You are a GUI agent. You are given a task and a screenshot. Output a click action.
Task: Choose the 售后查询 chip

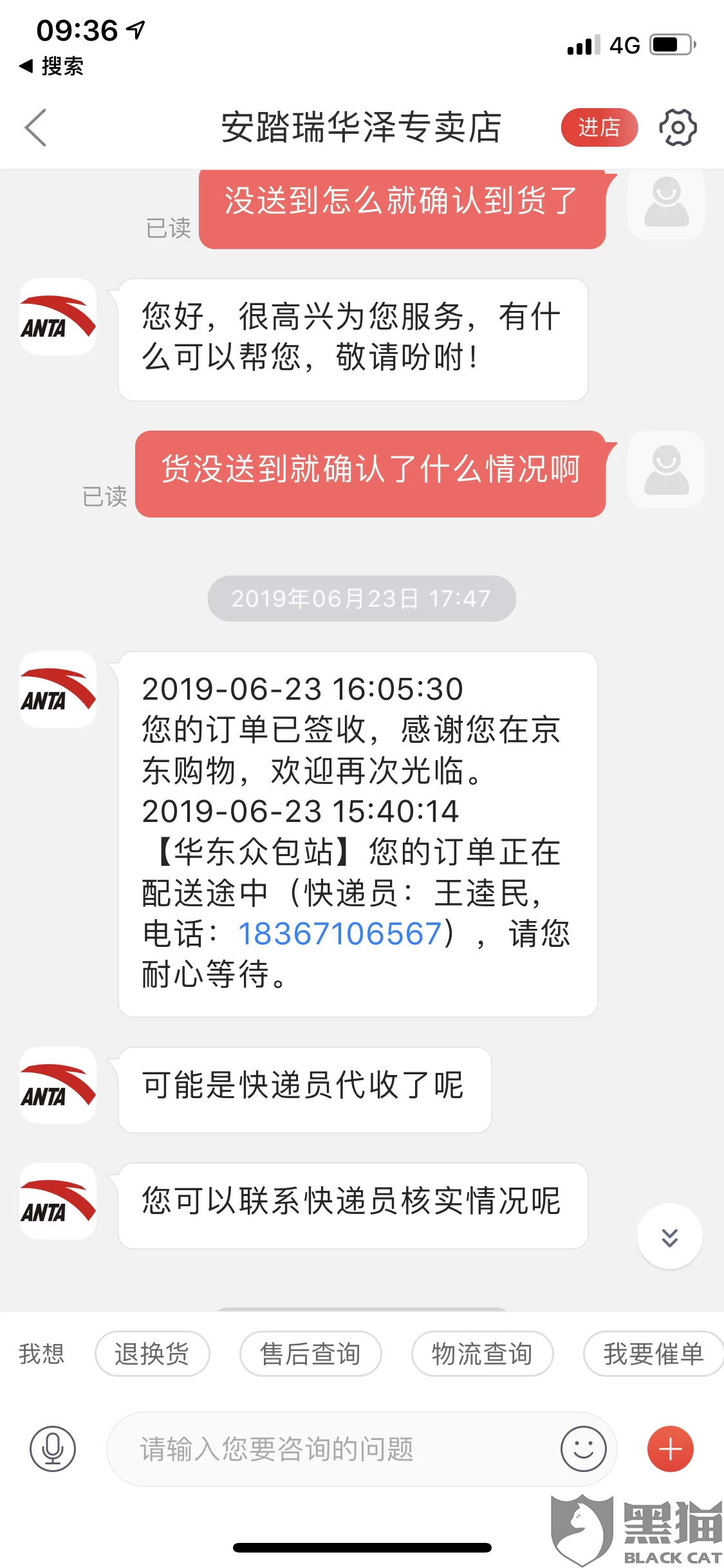tap(310, 1354)
